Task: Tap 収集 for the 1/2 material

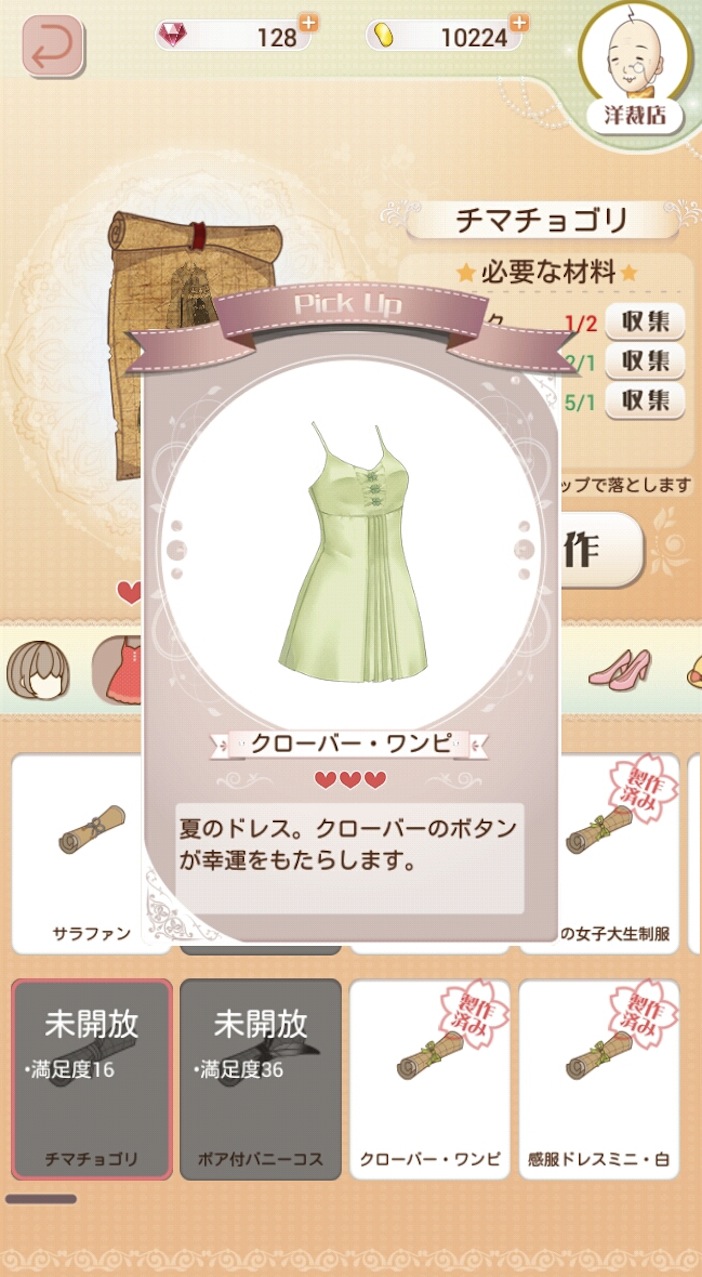Action: tap(645, 322)
